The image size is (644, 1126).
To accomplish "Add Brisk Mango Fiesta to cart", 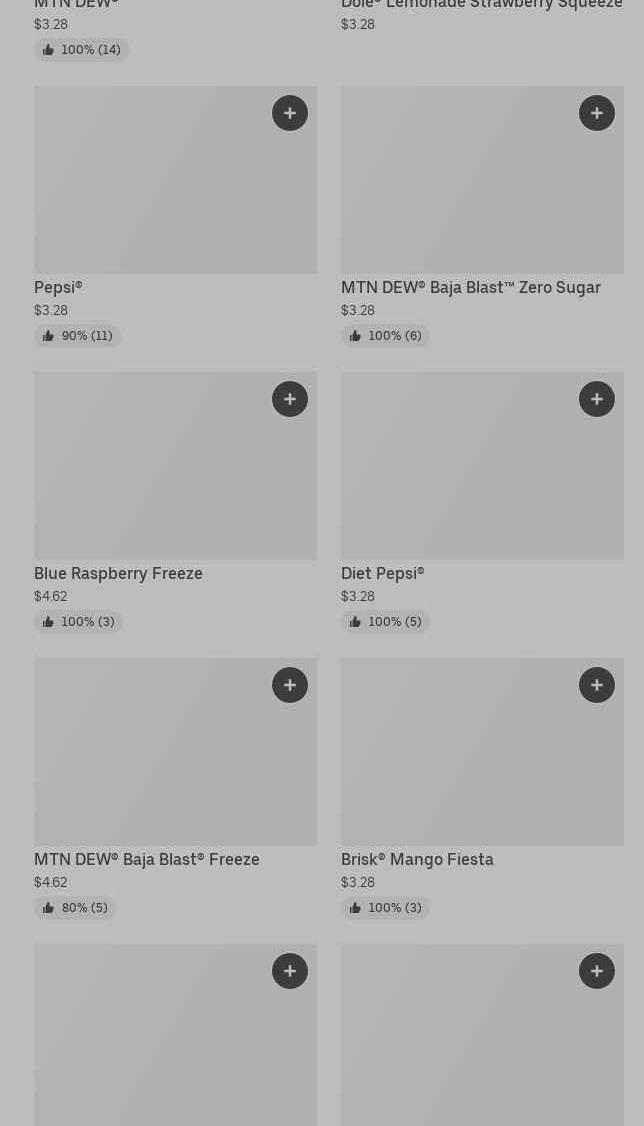I will click(x=597, y=685).
